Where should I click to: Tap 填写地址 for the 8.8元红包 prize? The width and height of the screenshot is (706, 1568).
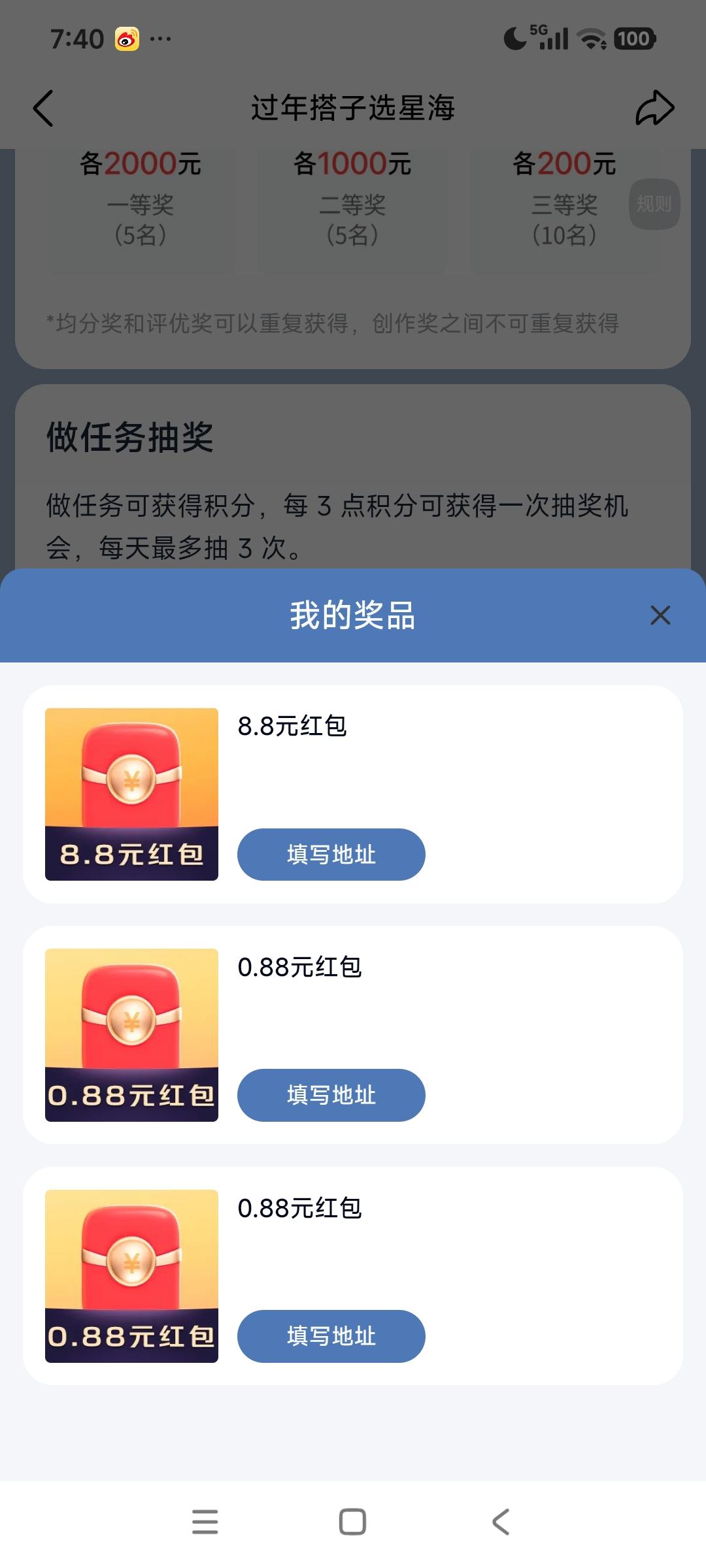pos(330,855)
